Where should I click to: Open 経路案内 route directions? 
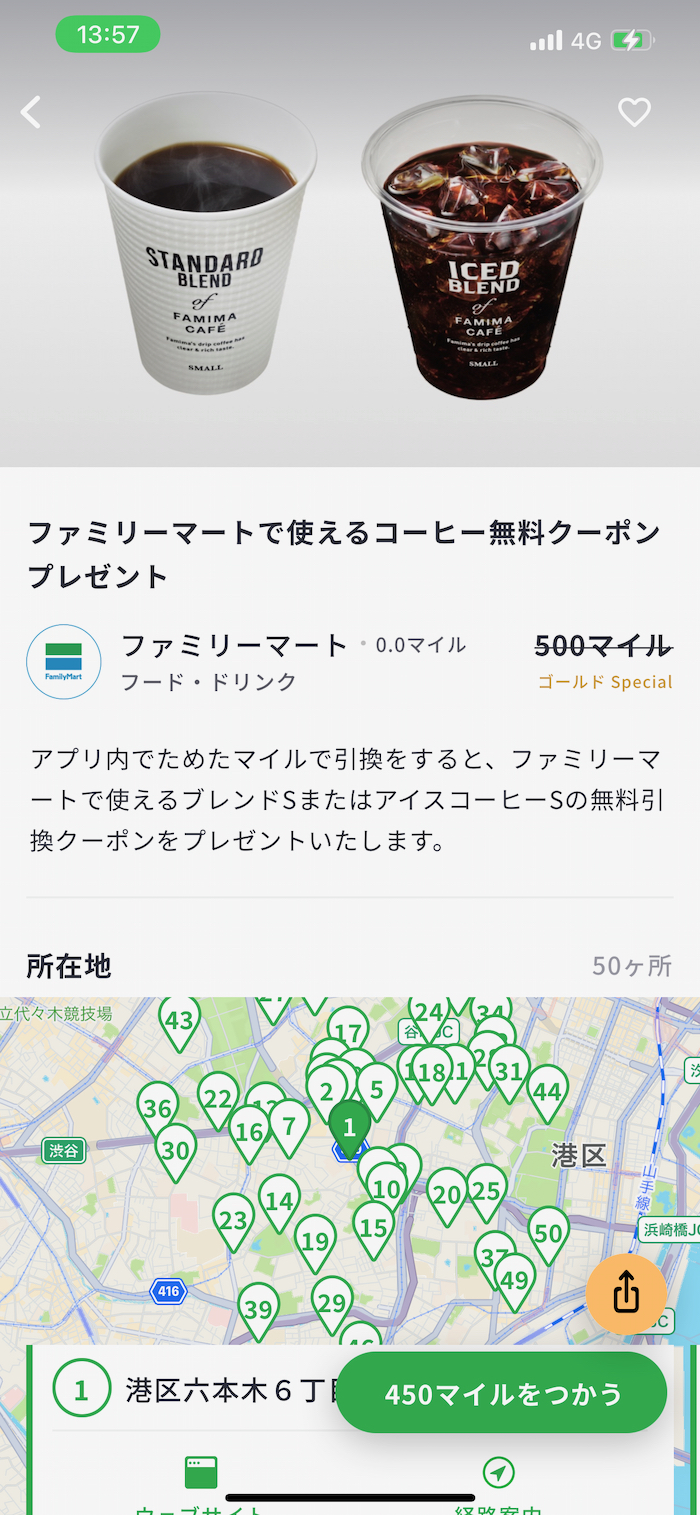coord(498,1480)
